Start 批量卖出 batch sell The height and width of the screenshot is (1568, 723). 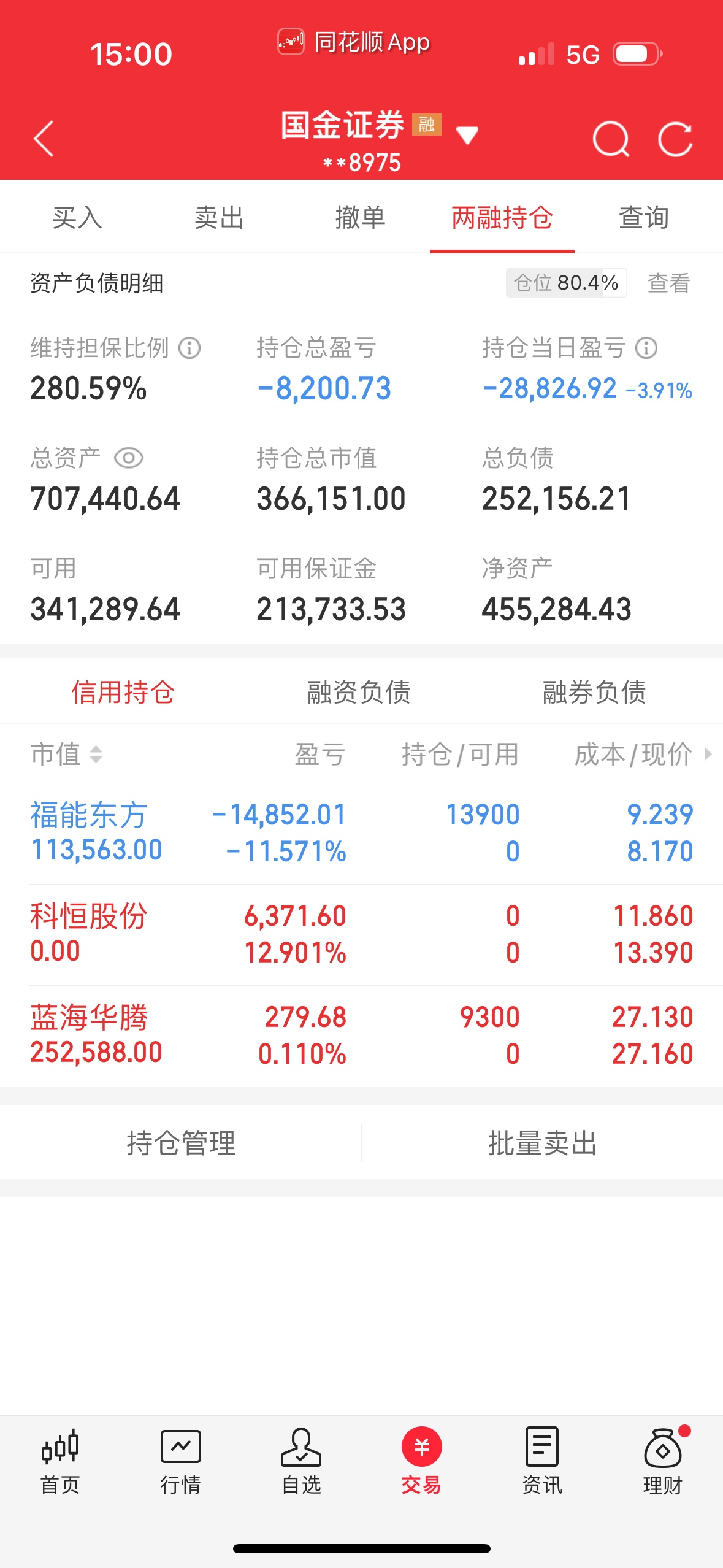[x=542, y=1142]
